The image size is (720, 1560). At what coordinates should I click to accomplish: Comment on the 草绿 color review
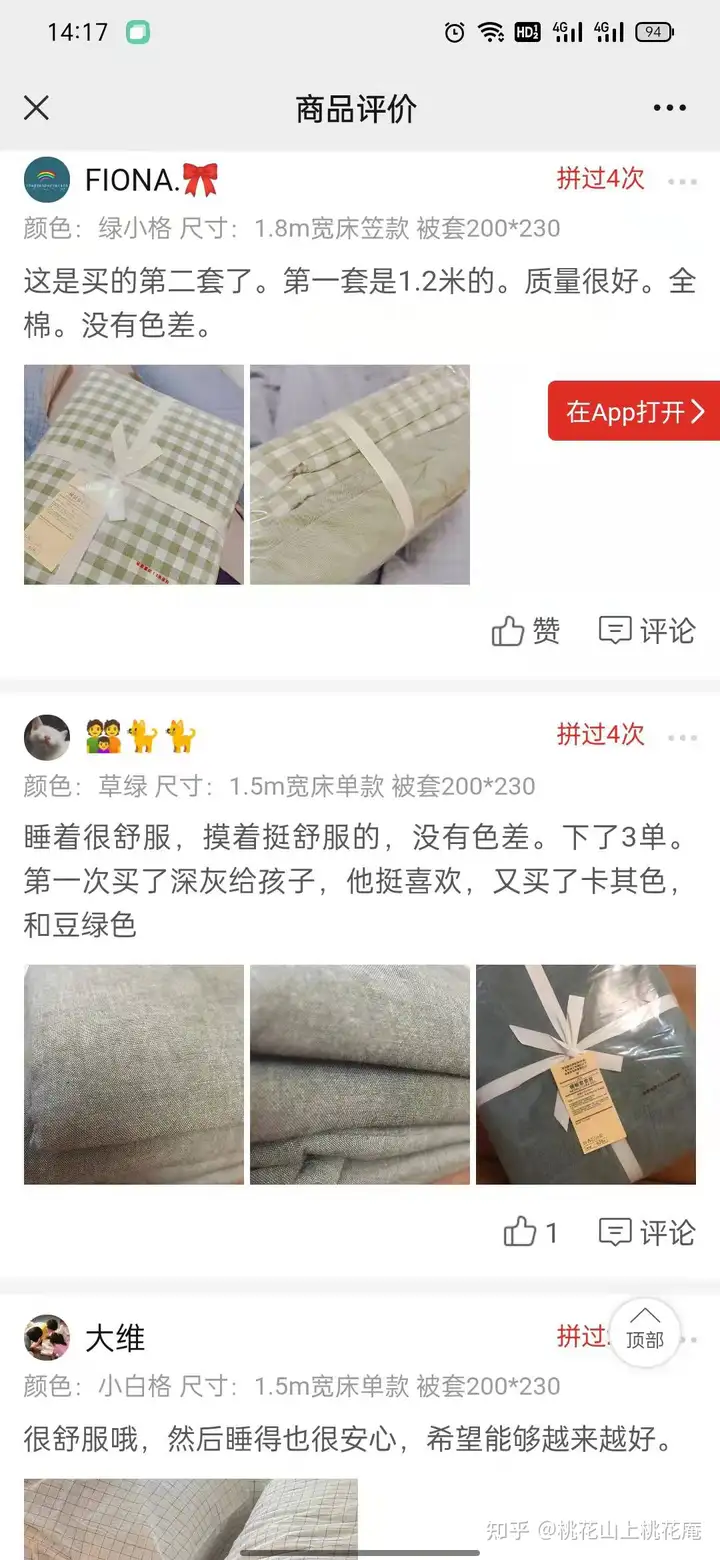[646, 1232]
